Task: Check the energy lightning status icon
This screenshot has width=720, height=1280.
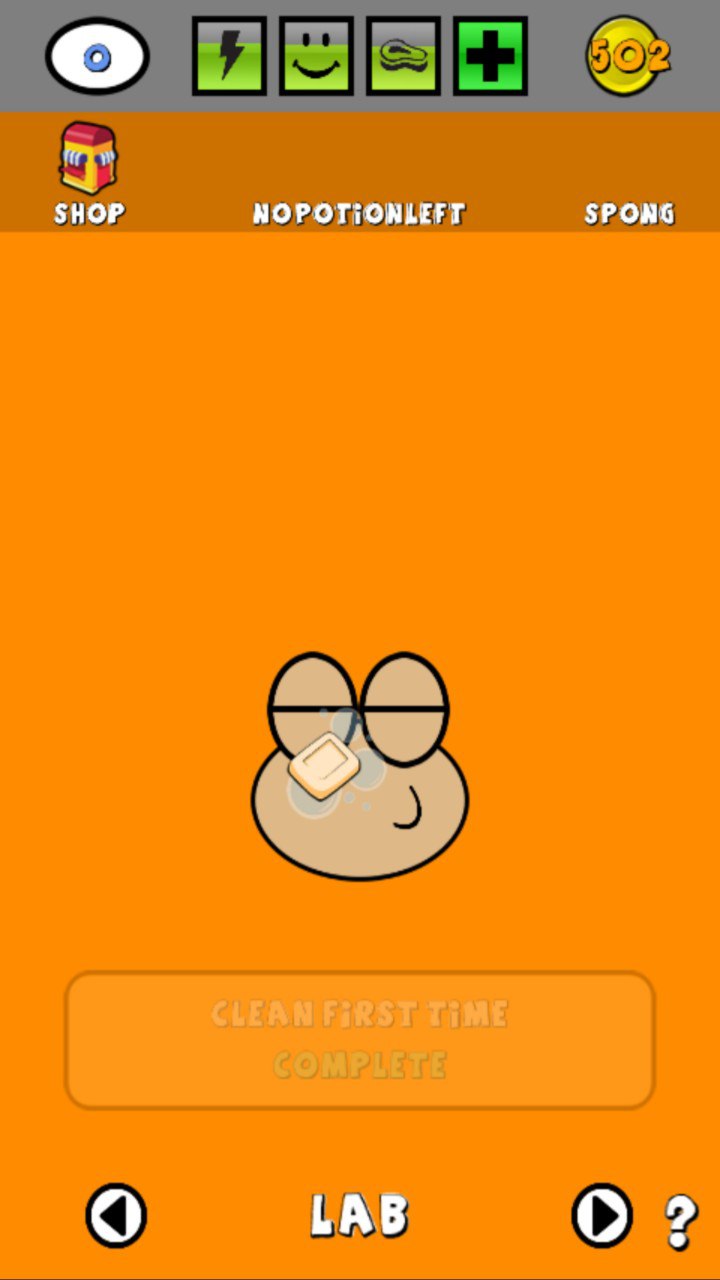Action: pos(229,56)
